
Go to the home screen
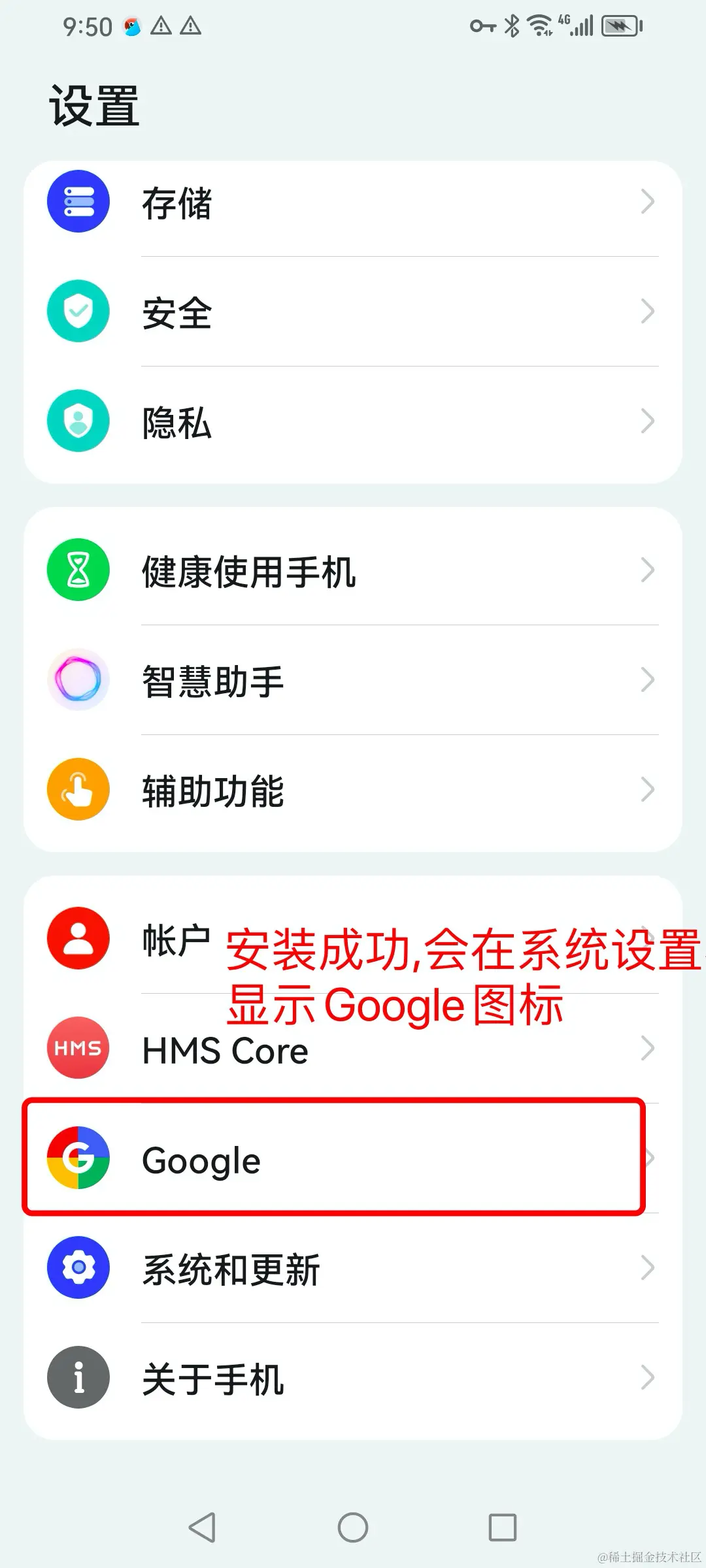coord(353,1527)
